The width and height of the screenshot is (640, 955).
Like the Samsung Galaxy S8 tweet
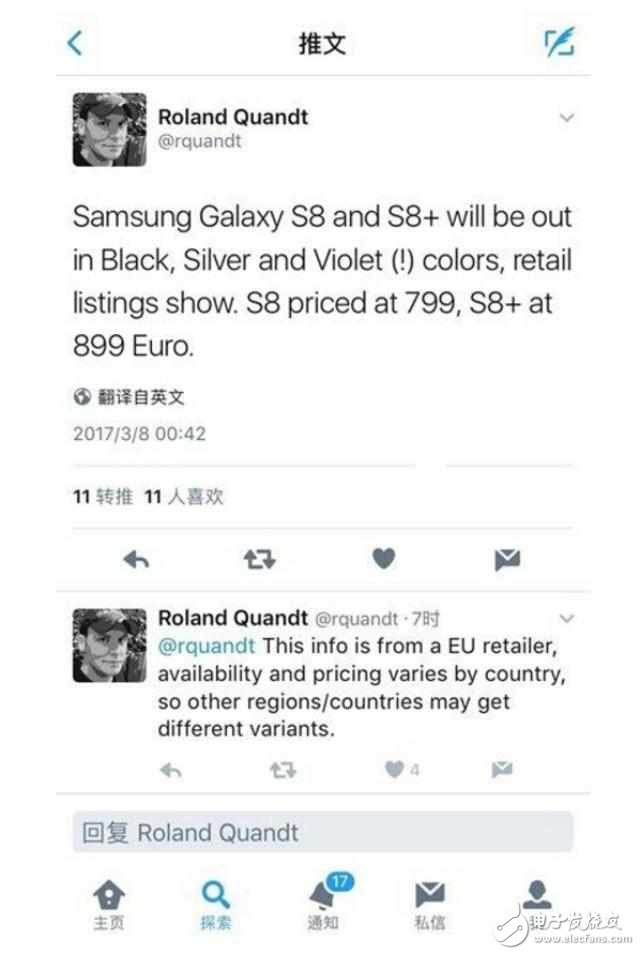point(383,560)
